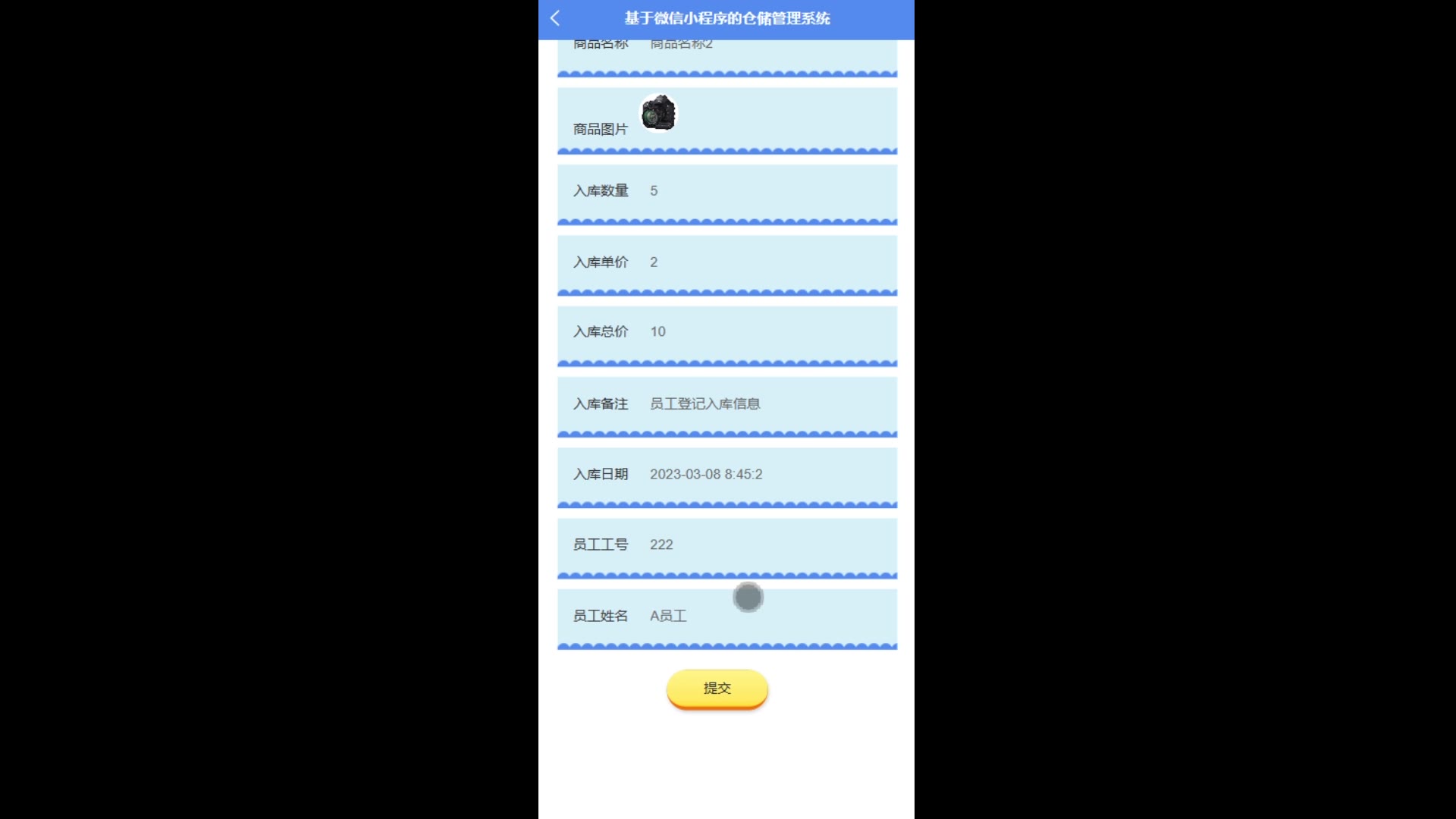Image resolution: width=1456 pixels, height=819 pixels.
Task: Edit the 入库总价 field
Action: click(x=766, y=332)
